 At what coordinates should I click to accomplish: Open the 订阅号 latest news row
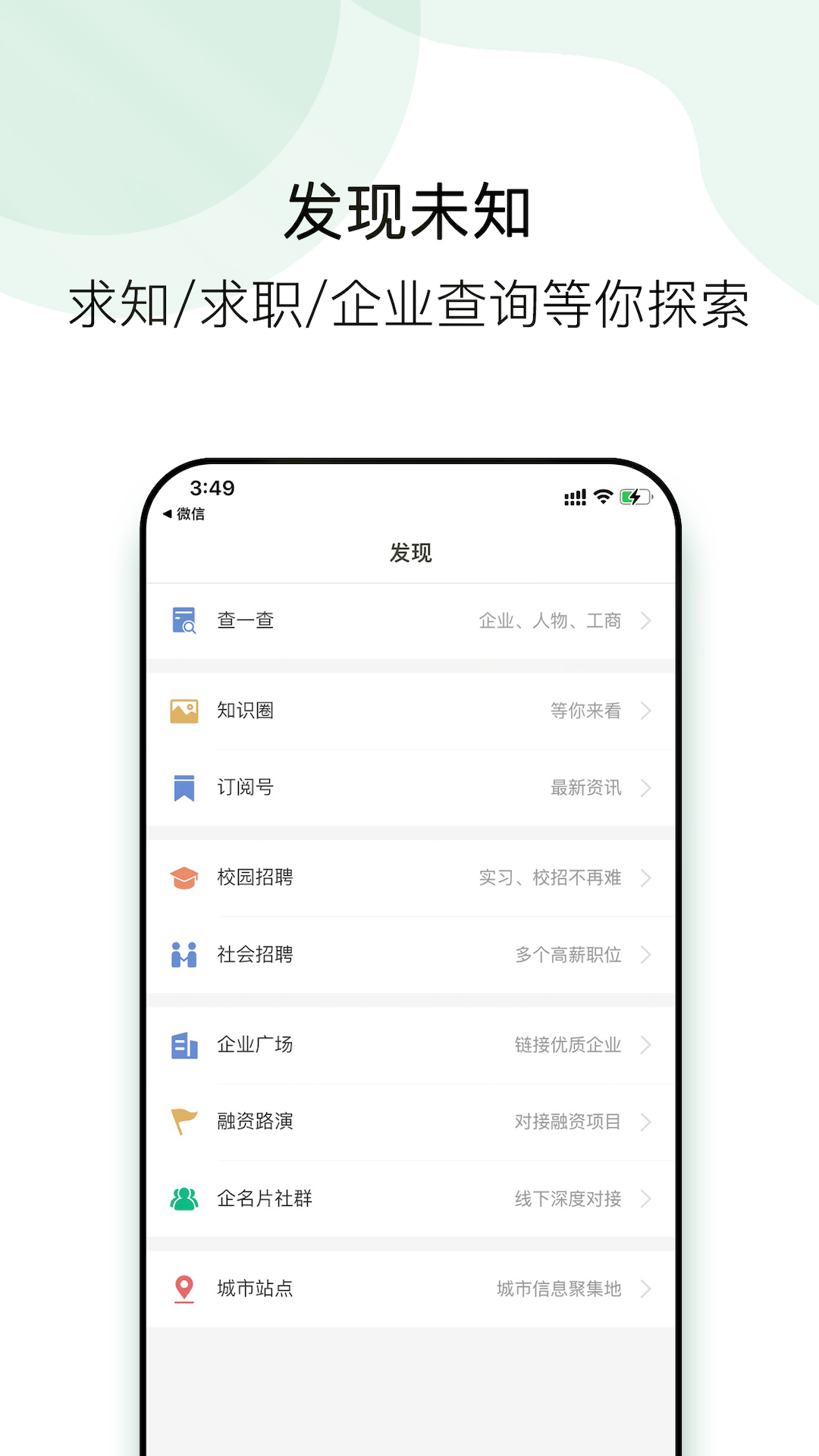pos(409,789)
